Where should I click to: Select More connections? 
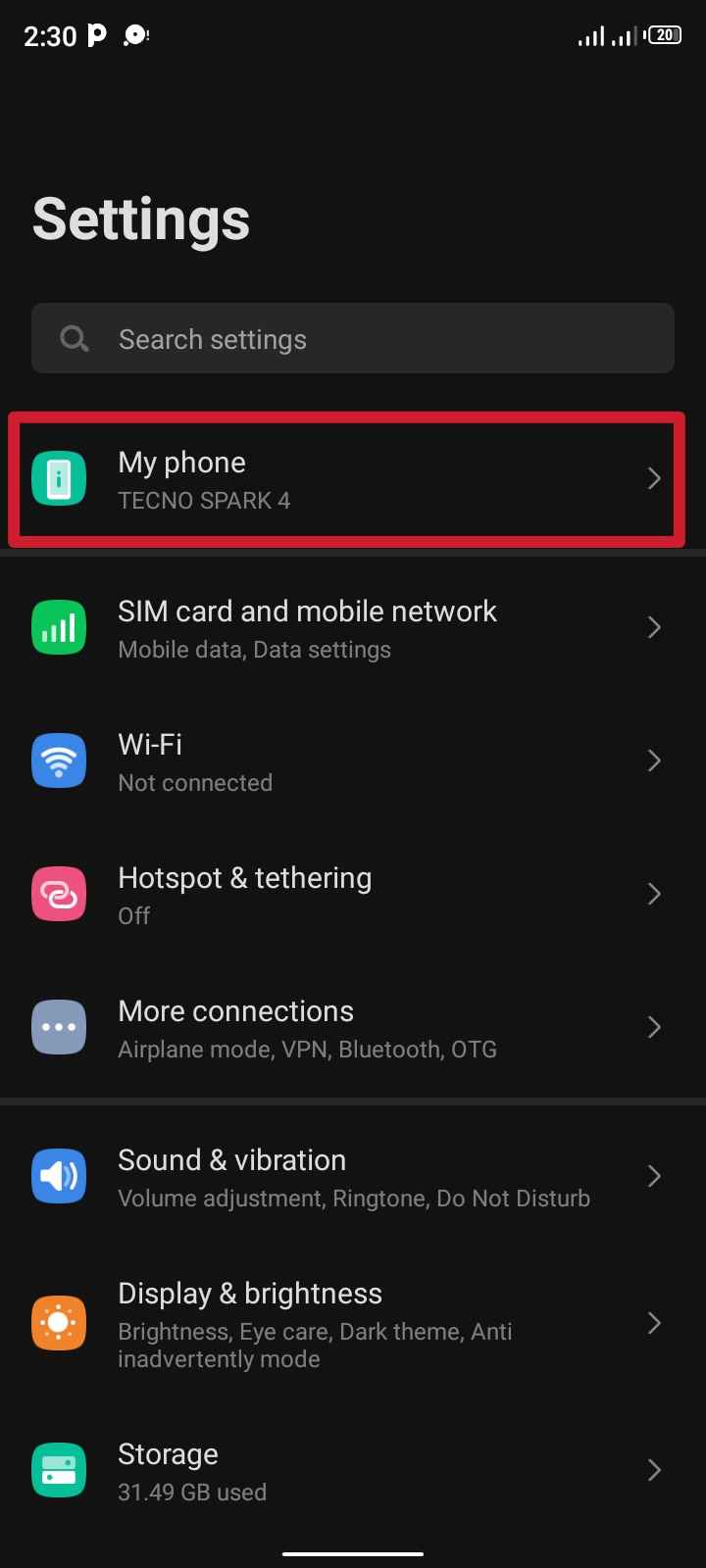click(353, 1028)
